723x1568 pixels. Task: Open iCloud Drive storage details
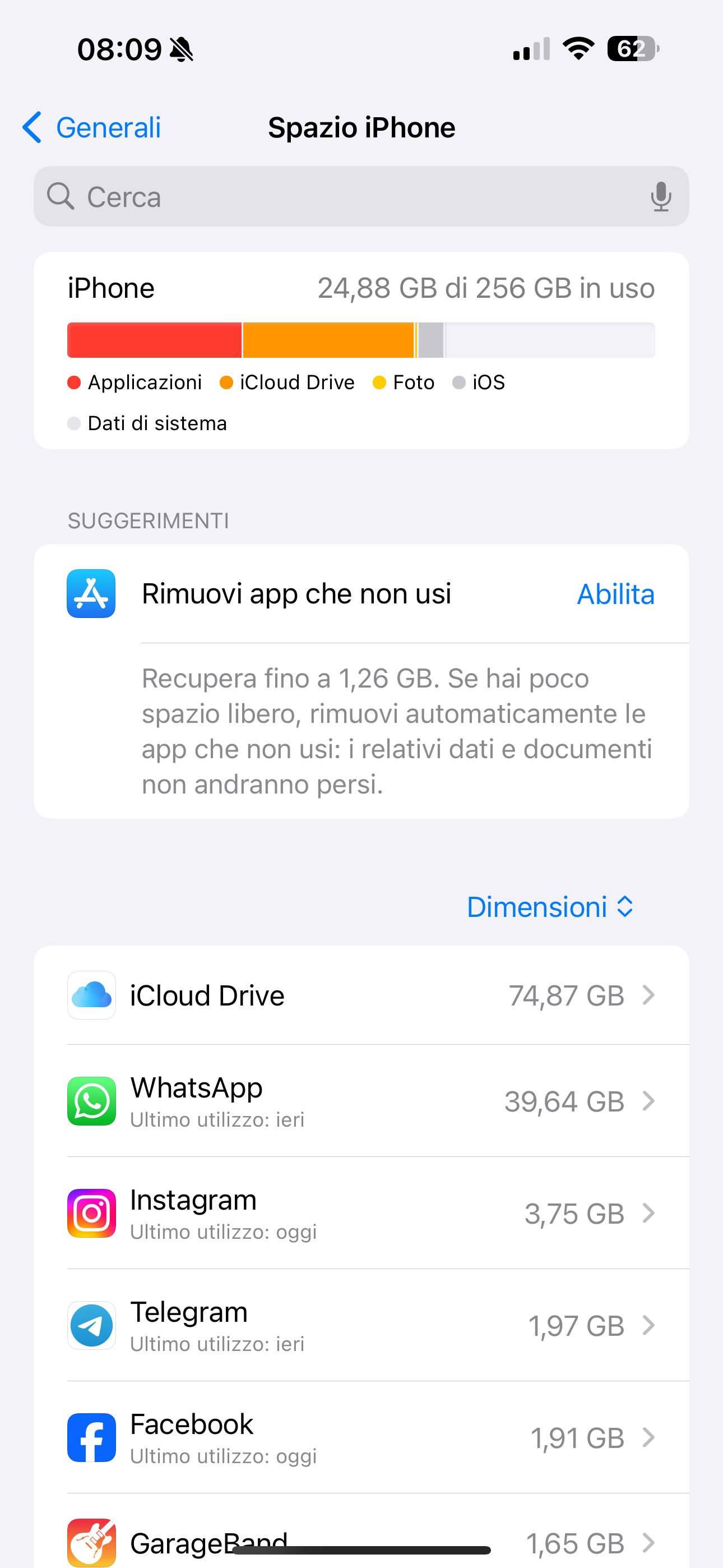point(361,996)
